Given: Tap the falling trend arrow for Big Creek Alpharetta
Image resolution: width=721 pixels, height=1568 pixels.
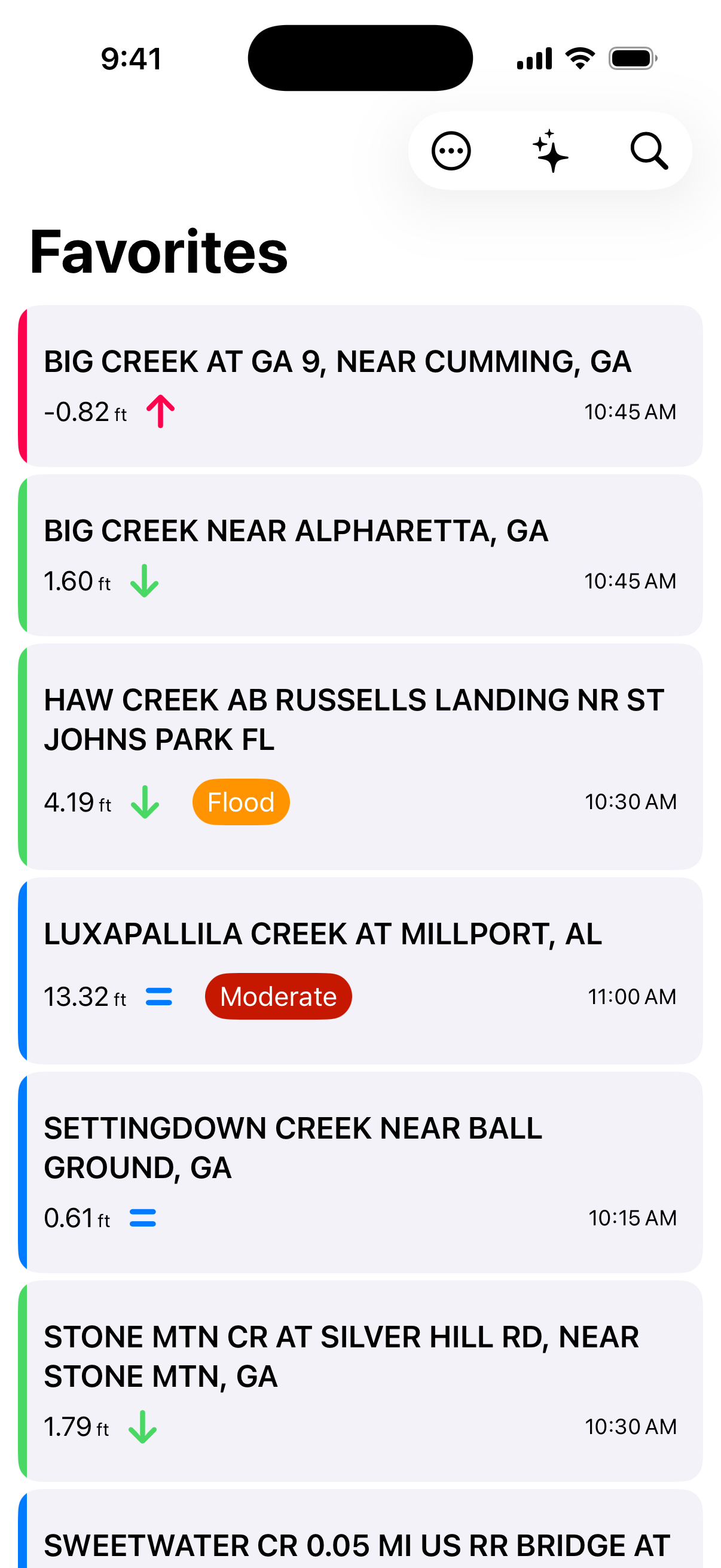Looking at the screenshot, I should click(x=144, y=582).
